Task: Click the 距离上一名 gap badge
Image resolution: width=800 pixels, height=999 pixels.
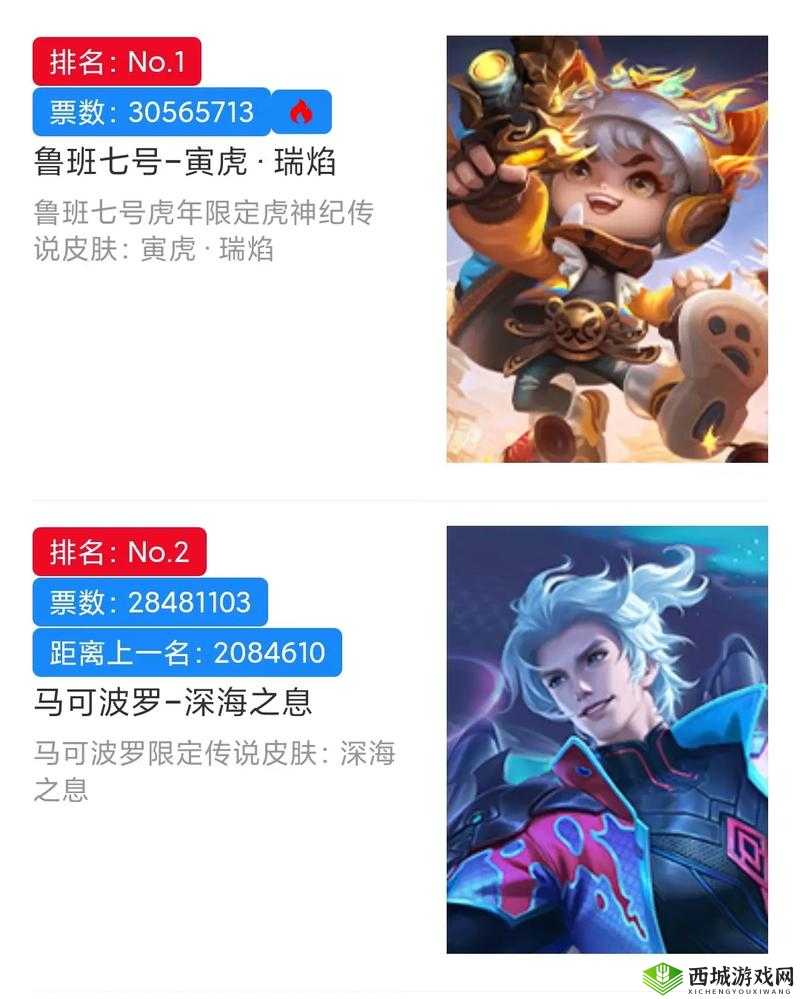Action: [x=185, y=652]
